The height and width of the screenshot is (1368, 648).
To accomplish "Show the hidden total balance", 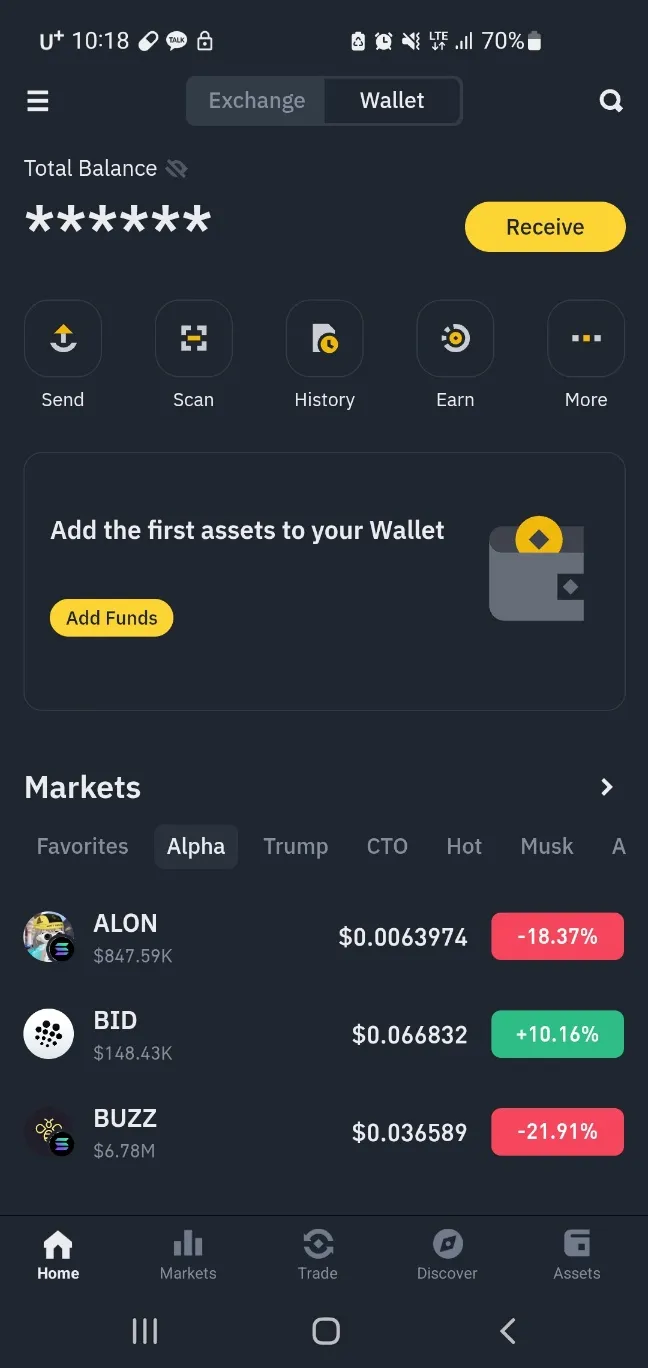I will (177, 169).
